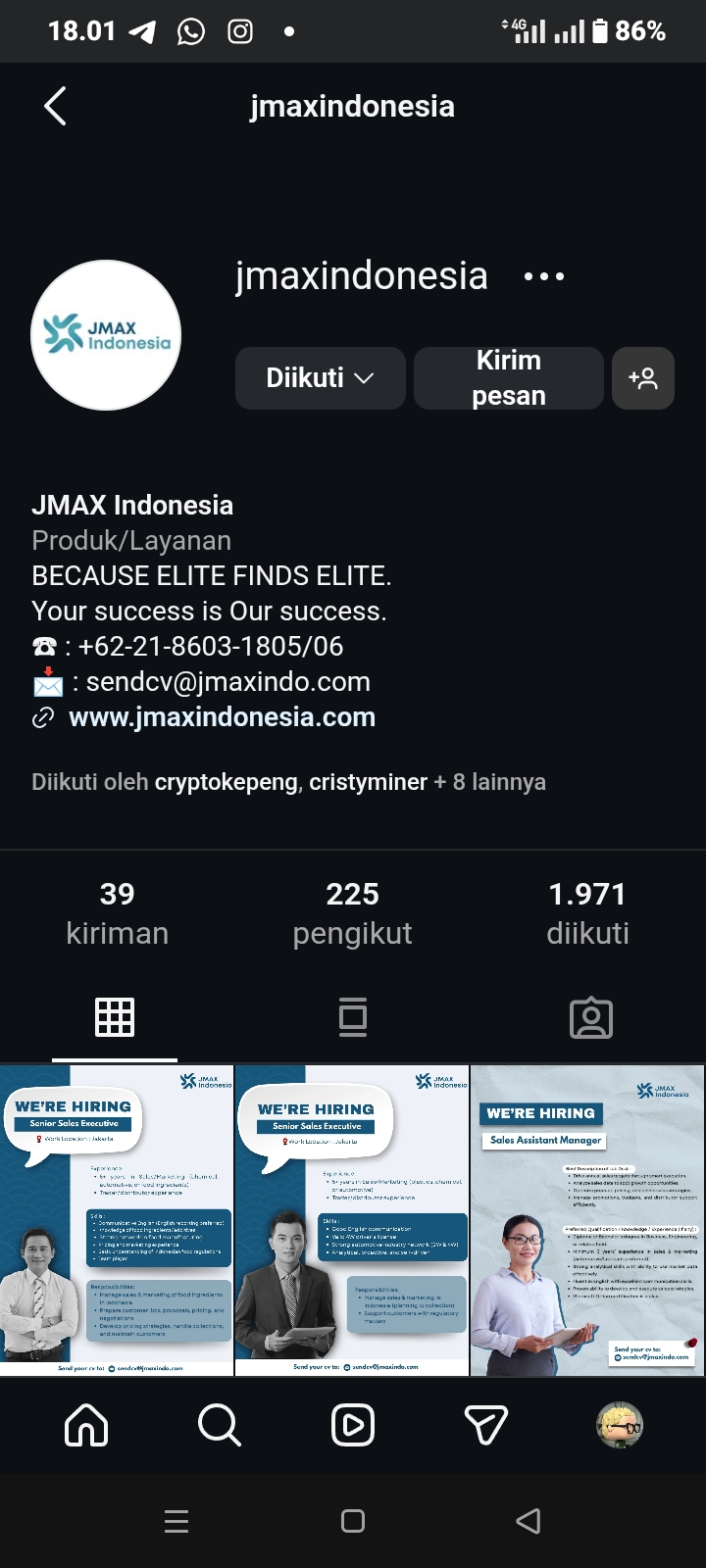
Task: Open the Sales Assistant Manager hiring post
Action: [587, 1220]
